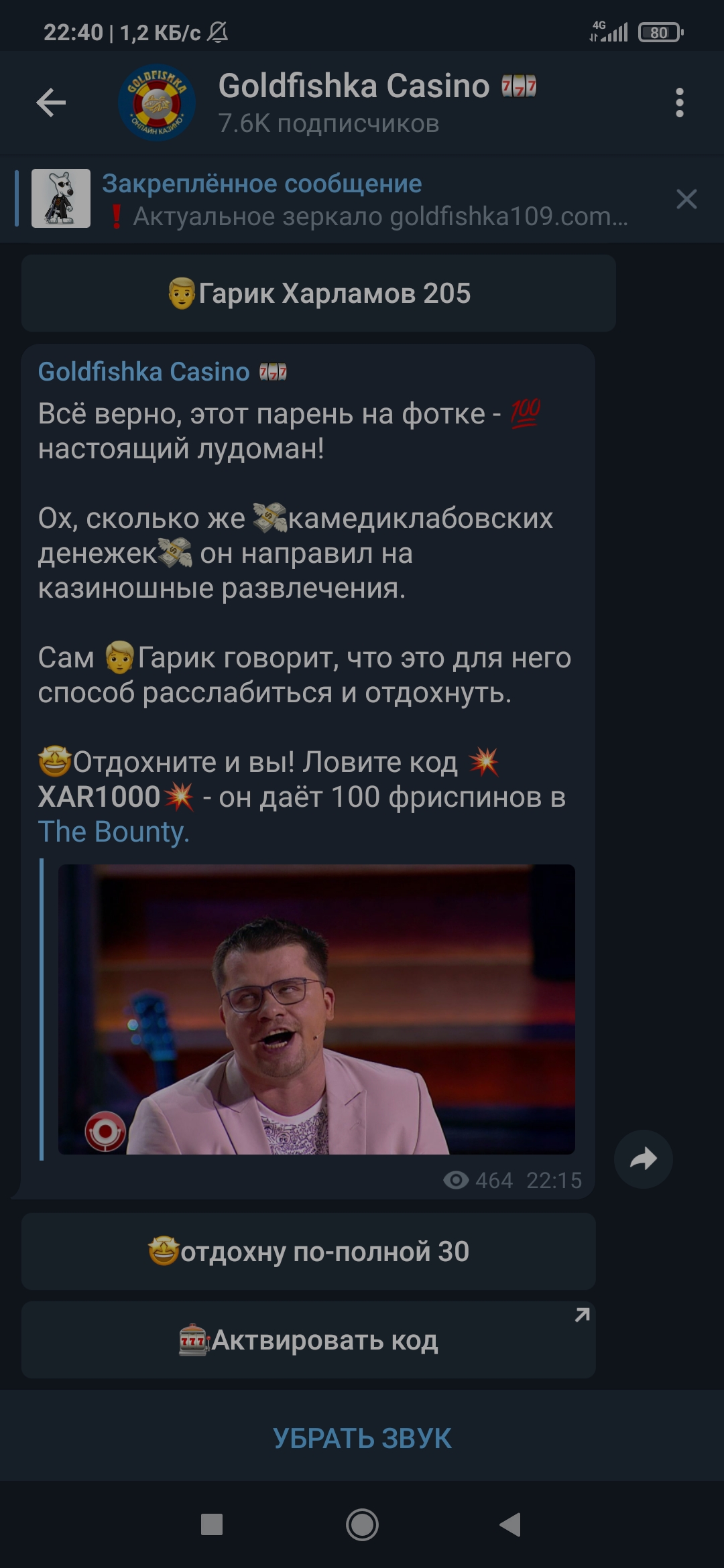
Task: Tap Активировать код button
Action: click(308, 1340)
